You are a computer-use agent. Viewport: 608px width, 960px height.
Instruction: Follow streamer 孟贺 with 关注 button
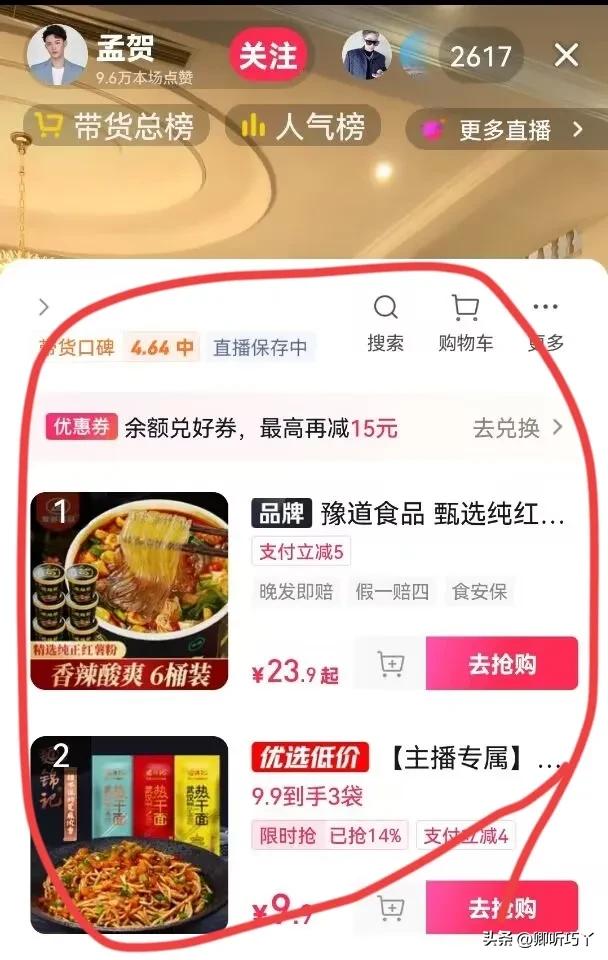268,57
